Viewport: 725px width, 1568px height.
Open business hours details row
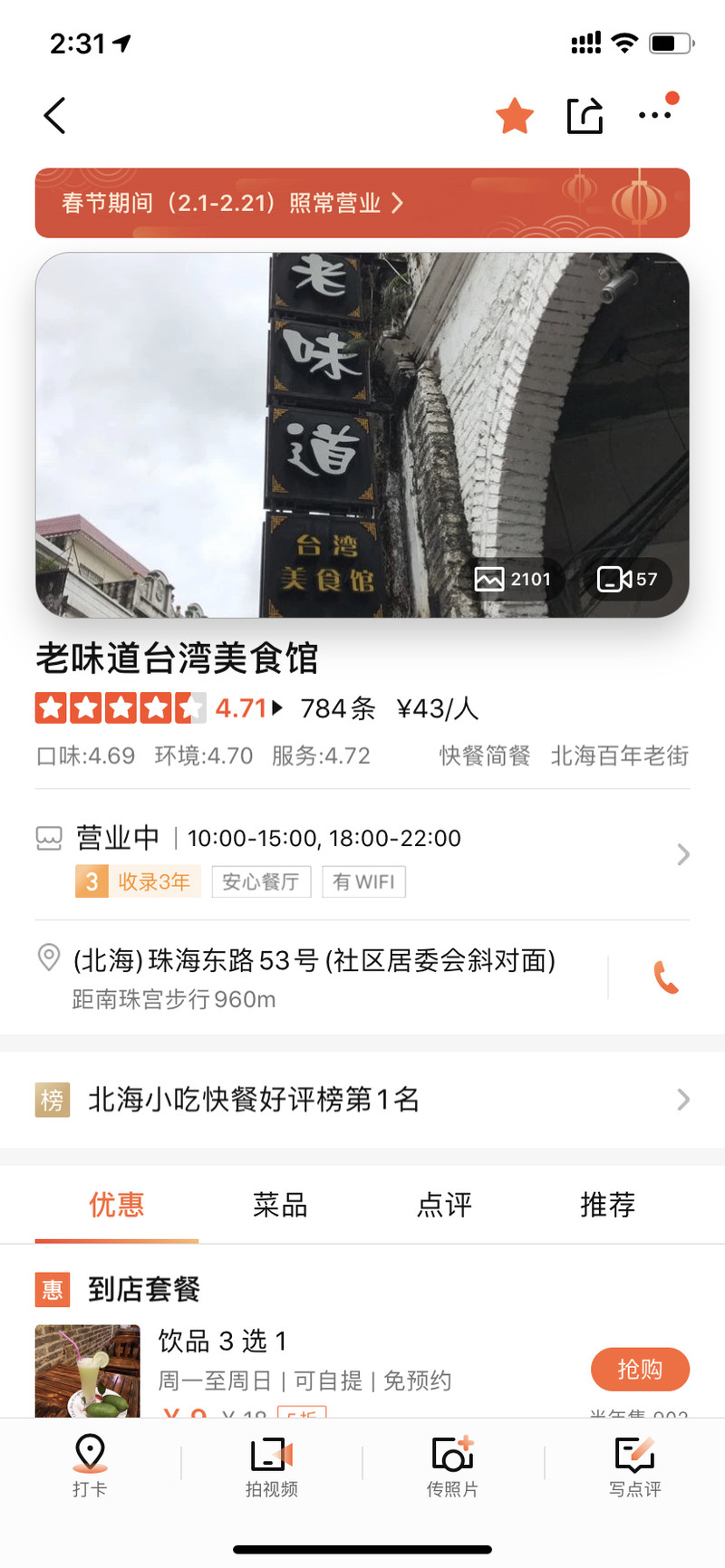[362, 854]
